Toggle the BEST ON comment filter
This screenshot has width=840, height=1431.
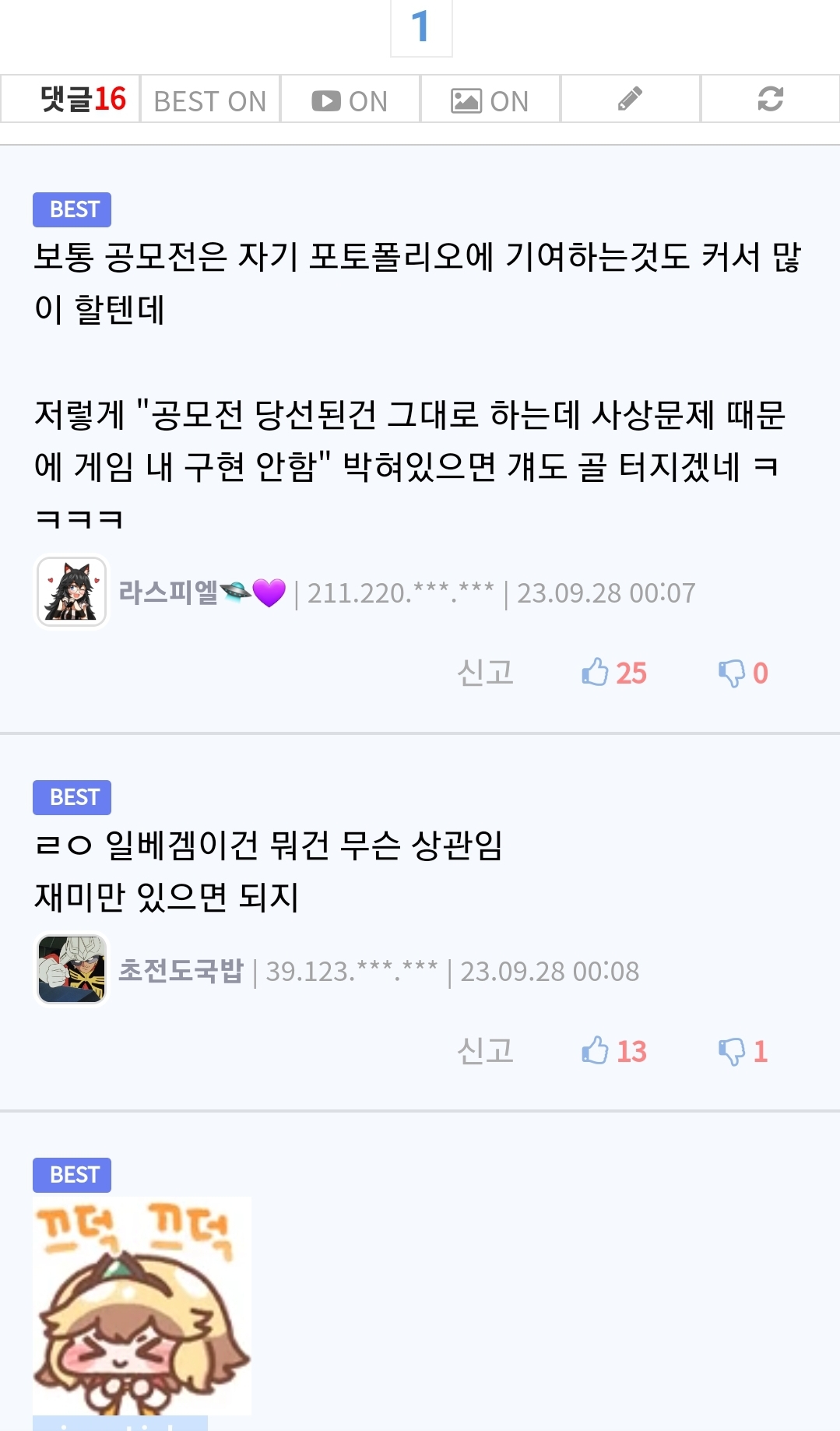(x=210, y=100)
